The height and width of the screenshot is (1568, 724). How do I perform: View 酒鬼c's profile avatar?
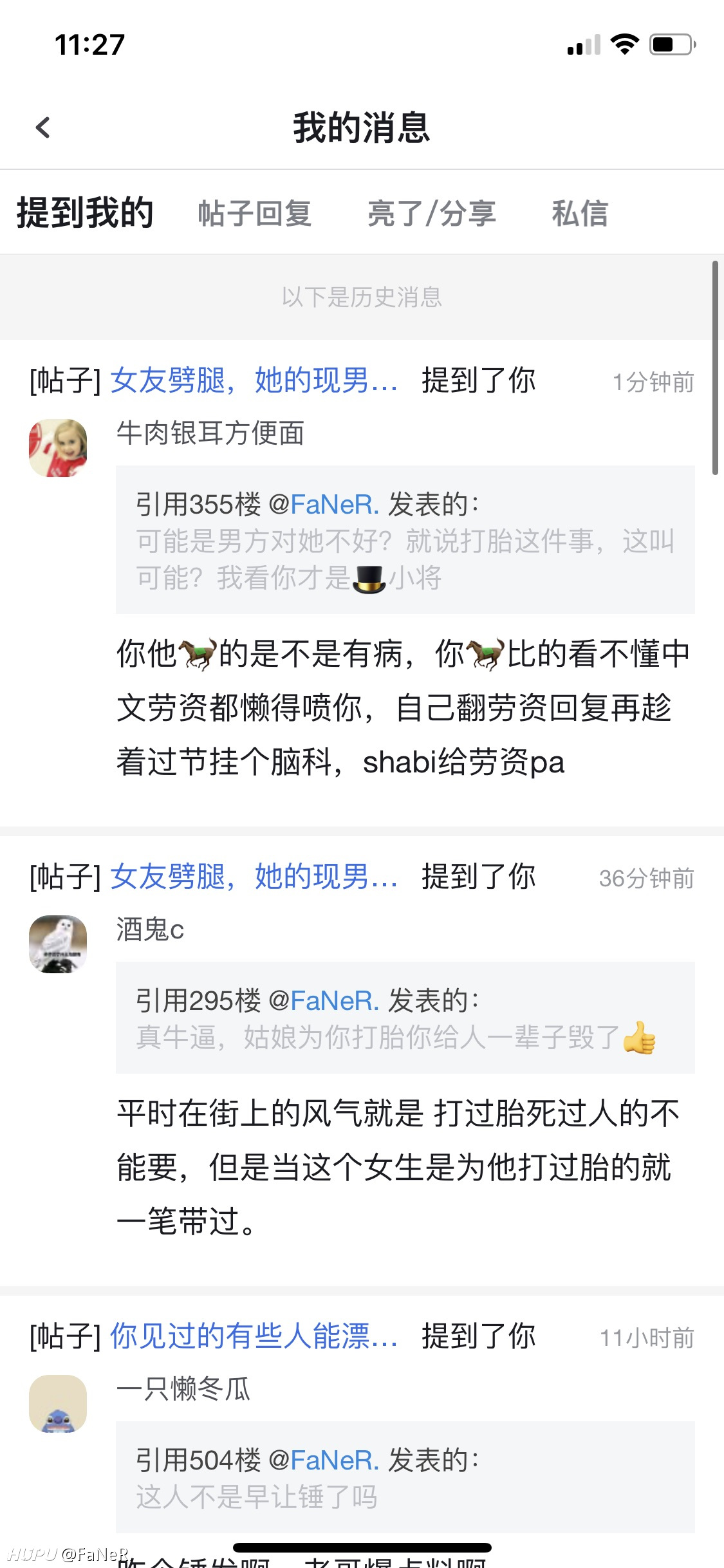point(58,944)
